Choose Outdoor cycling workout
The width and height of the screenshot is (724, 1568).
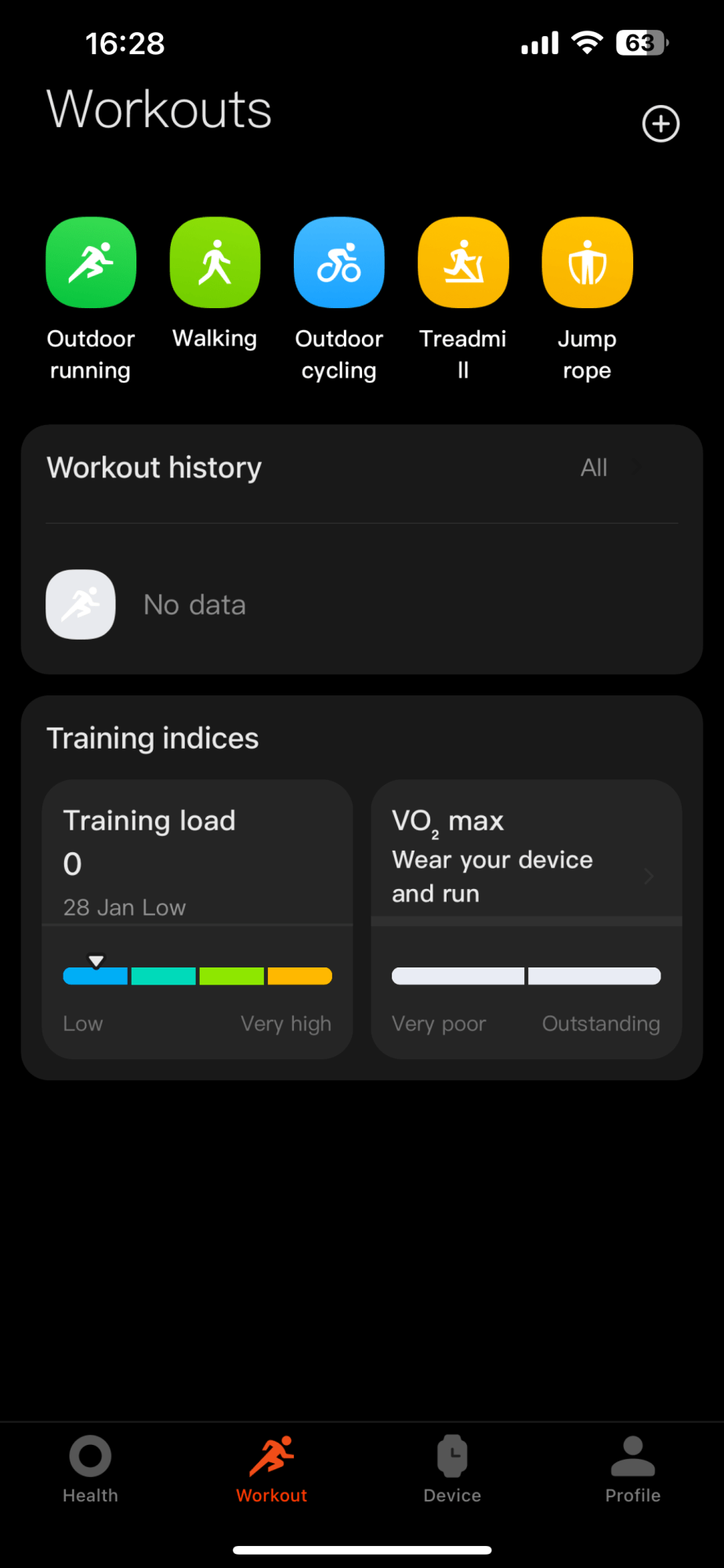[x=339, y=263]
